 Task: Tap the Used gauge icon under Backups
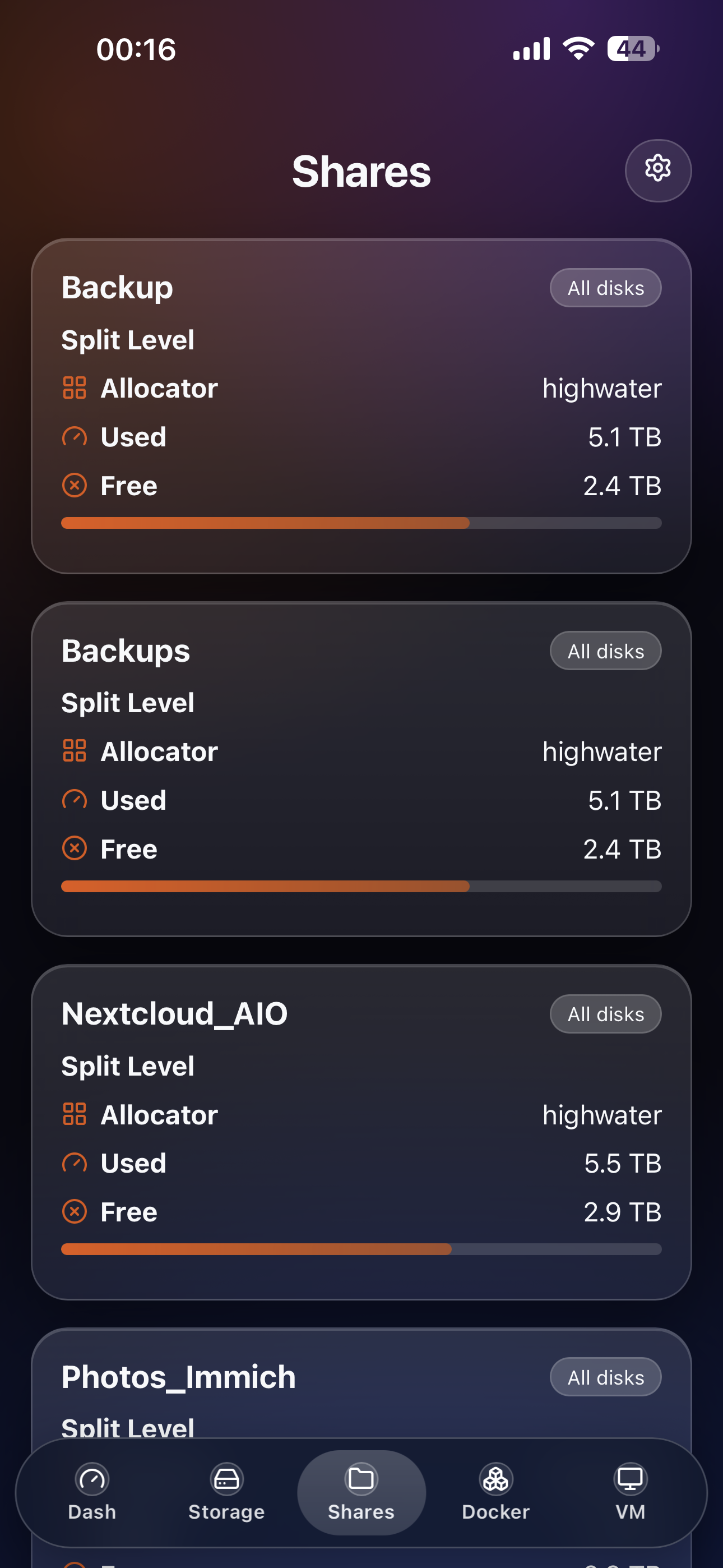pos(75,800)
